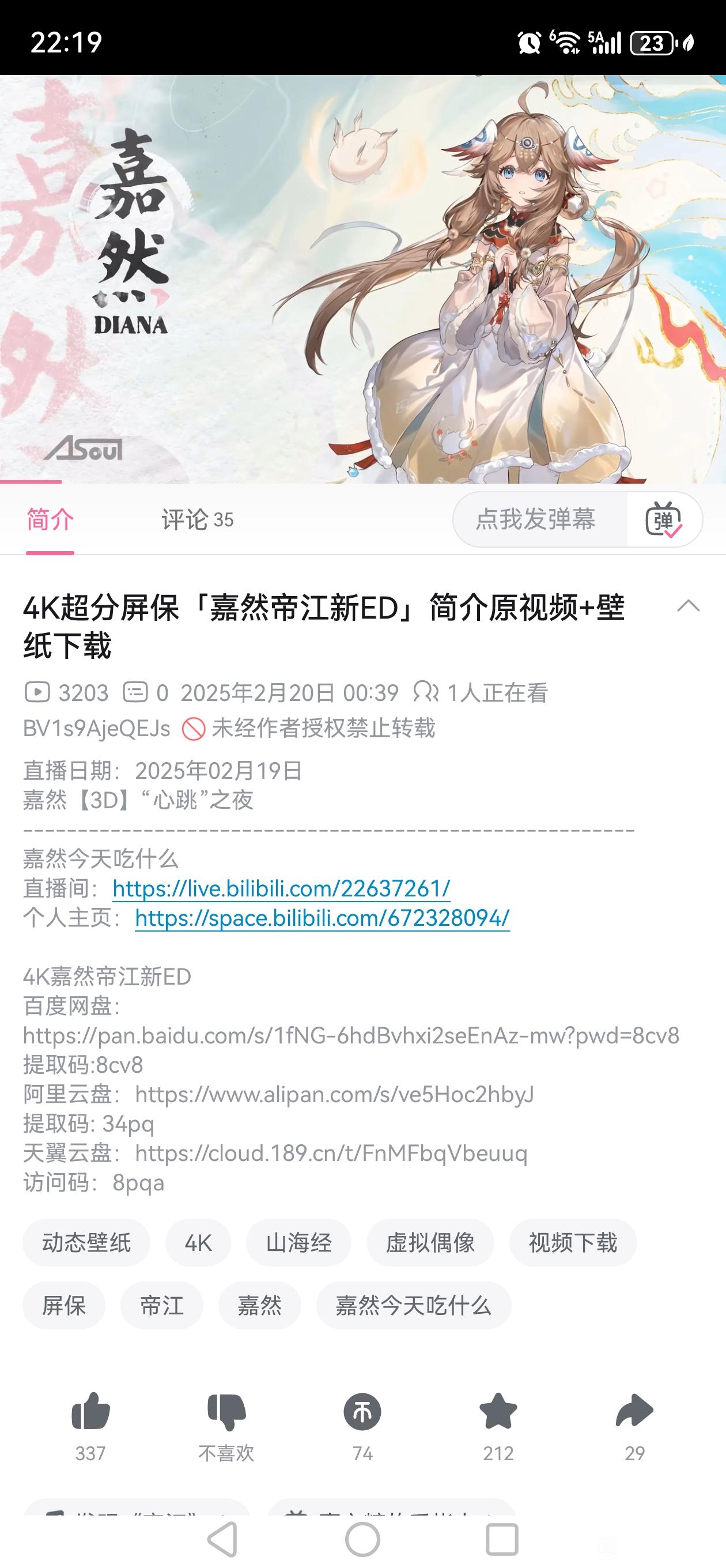Select the 简介 tab

(50, 519)
